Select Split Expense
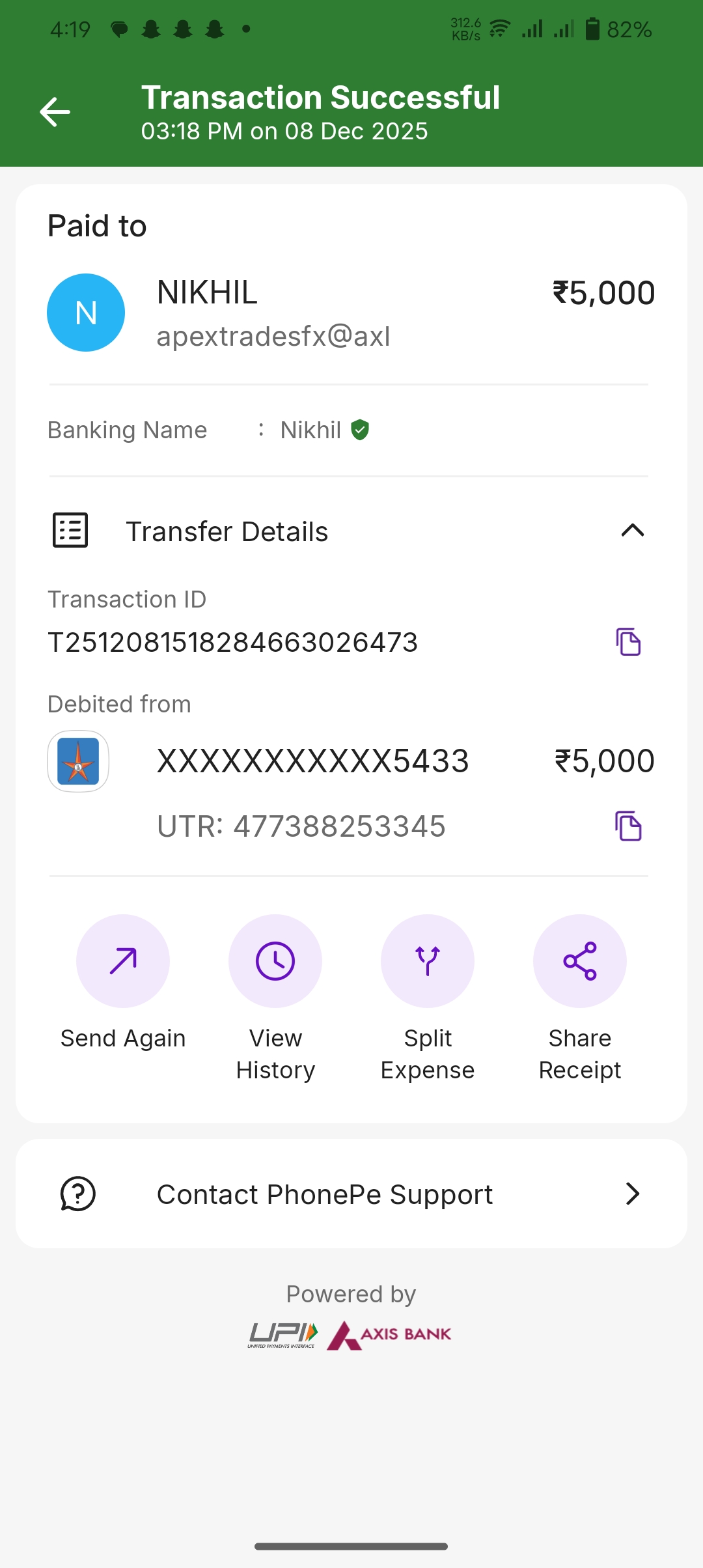 [x=428, y=961]
